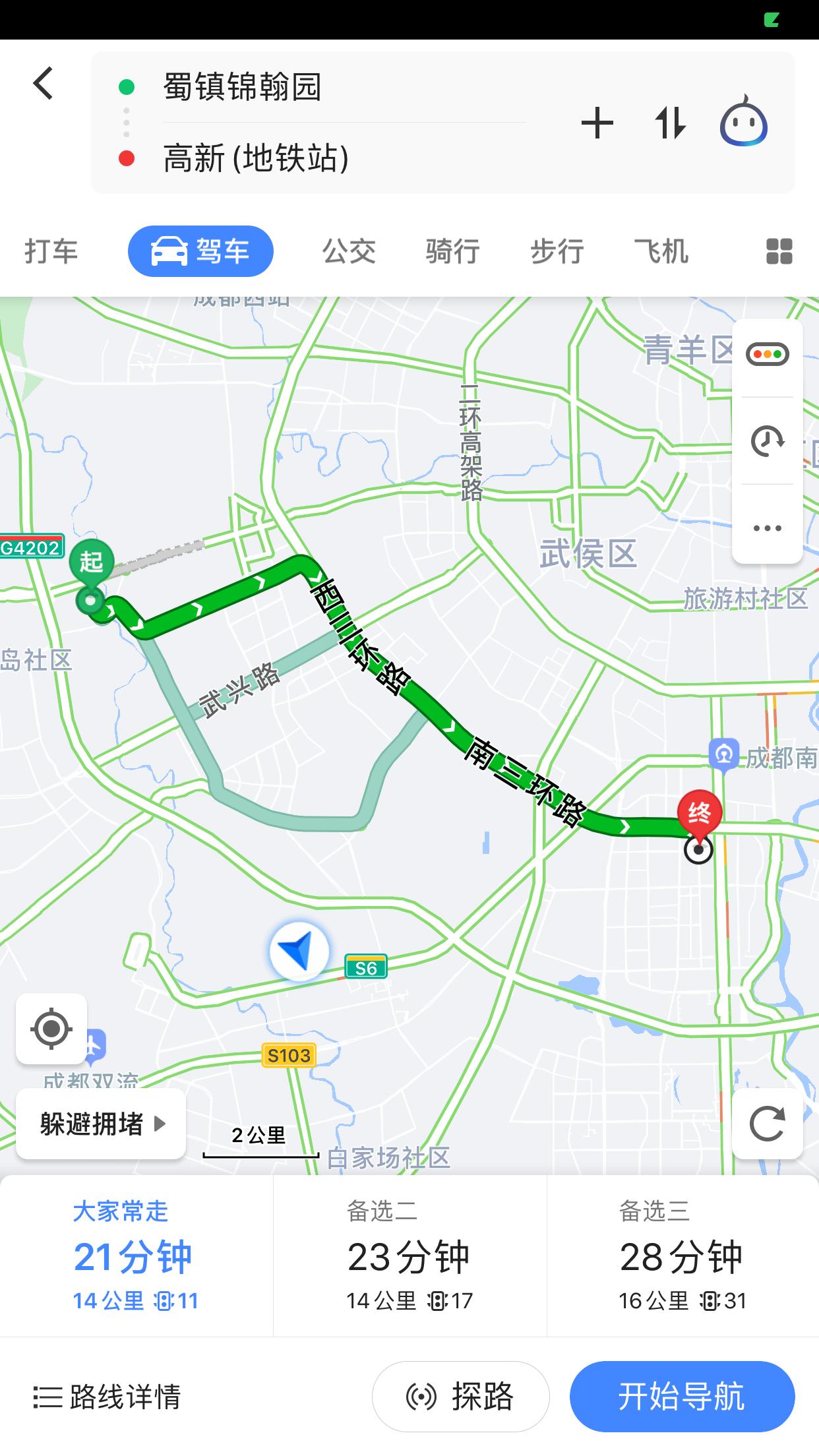819x1456 pixels.
Task: Center map with the locate icon
Action: [51, 1029]
